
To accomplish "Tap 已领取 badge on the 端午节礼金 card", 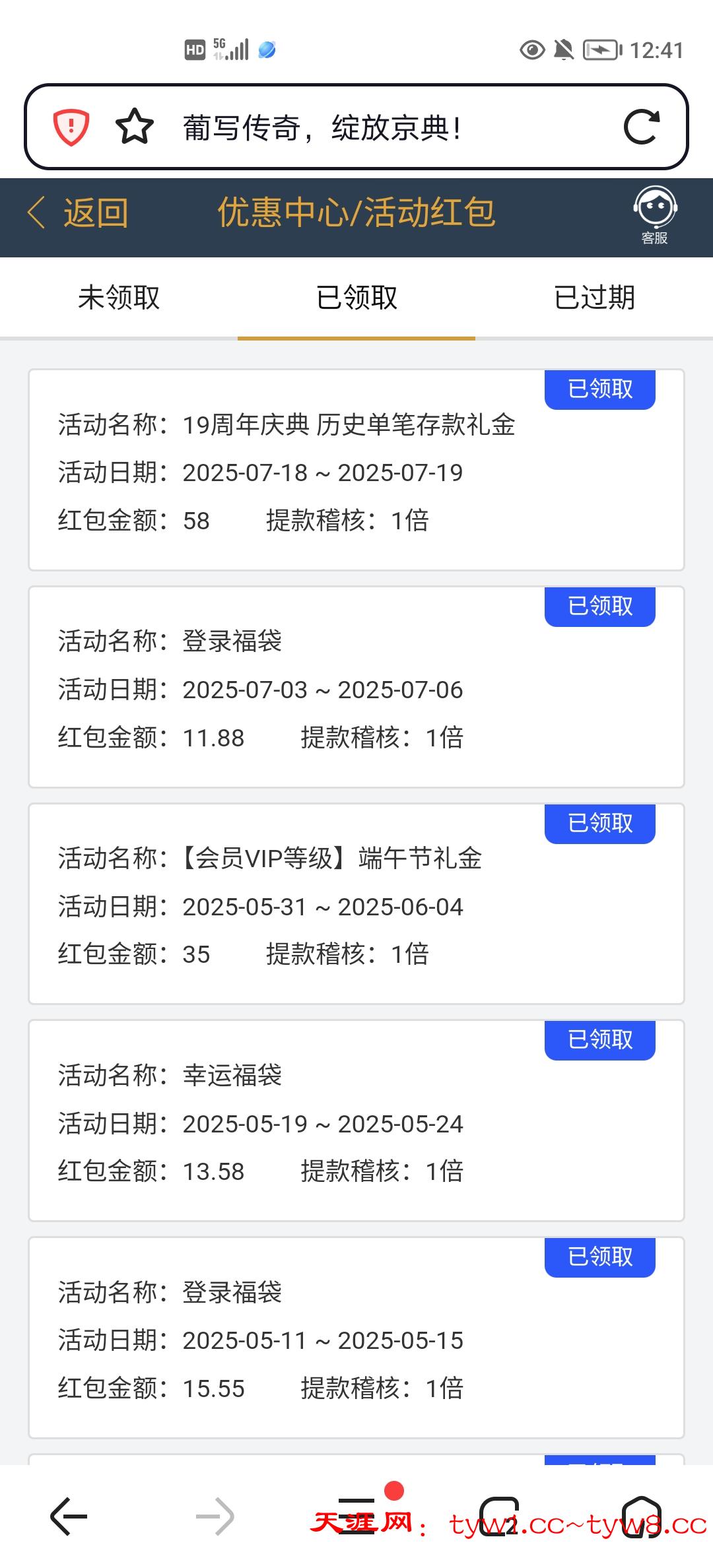I will point(598,822).
